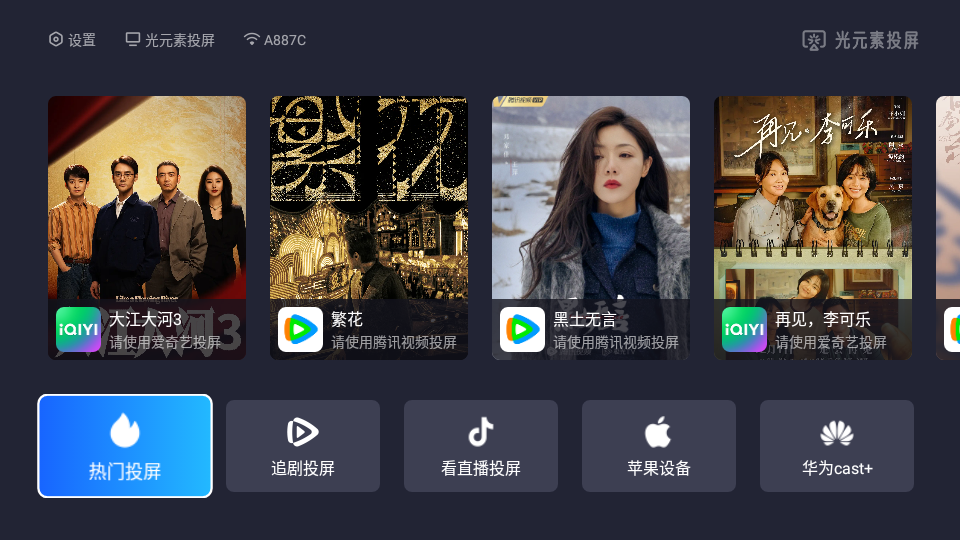This screenshot has height=540, width=960.
Task: Open 再见，李可乐 card
Action: pos(813,228)
